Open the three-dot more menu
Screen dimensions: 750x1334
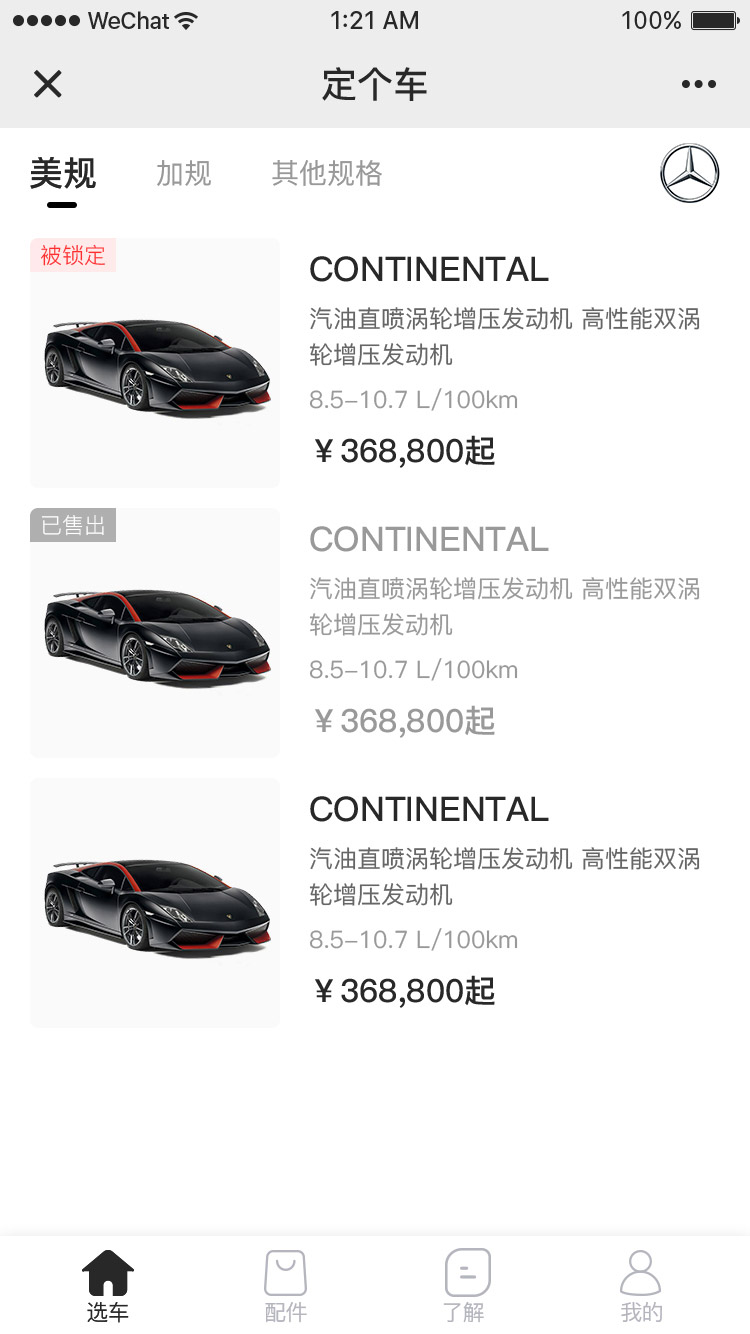coord(699,84)
